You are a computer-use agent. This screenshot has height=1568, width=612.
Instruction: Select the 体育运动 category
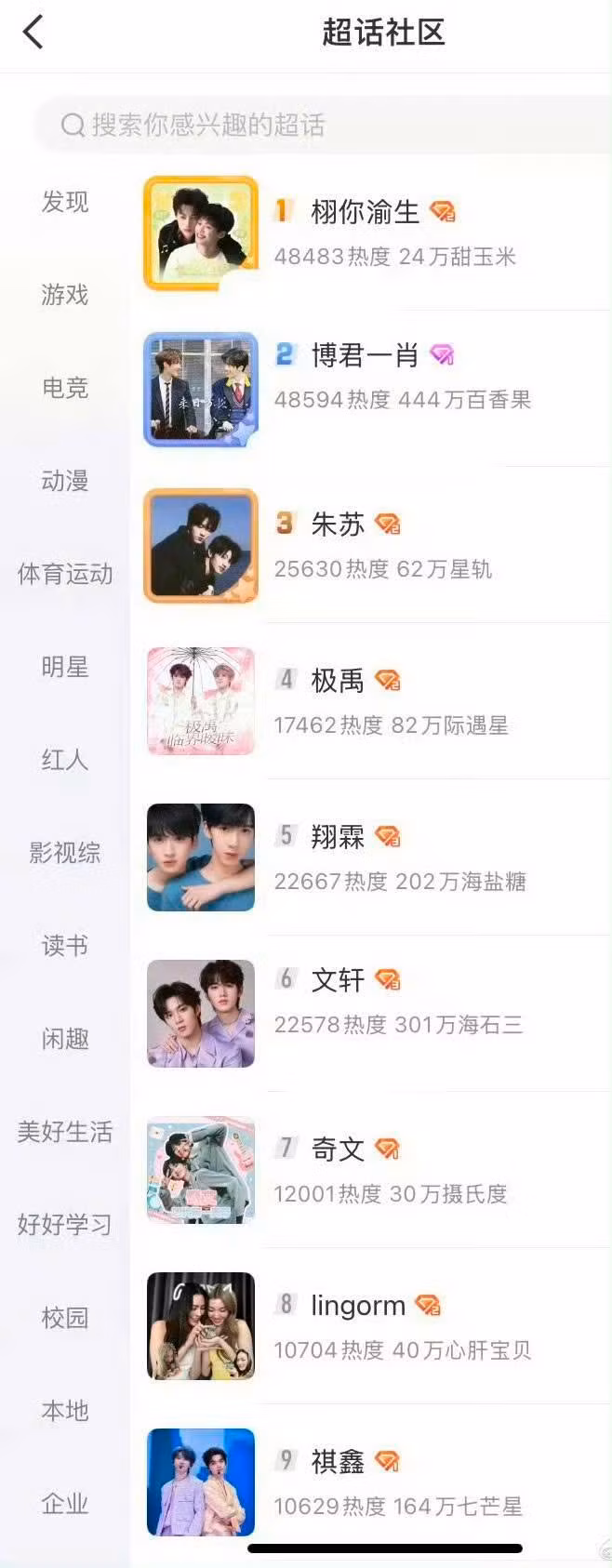(64, 574)
